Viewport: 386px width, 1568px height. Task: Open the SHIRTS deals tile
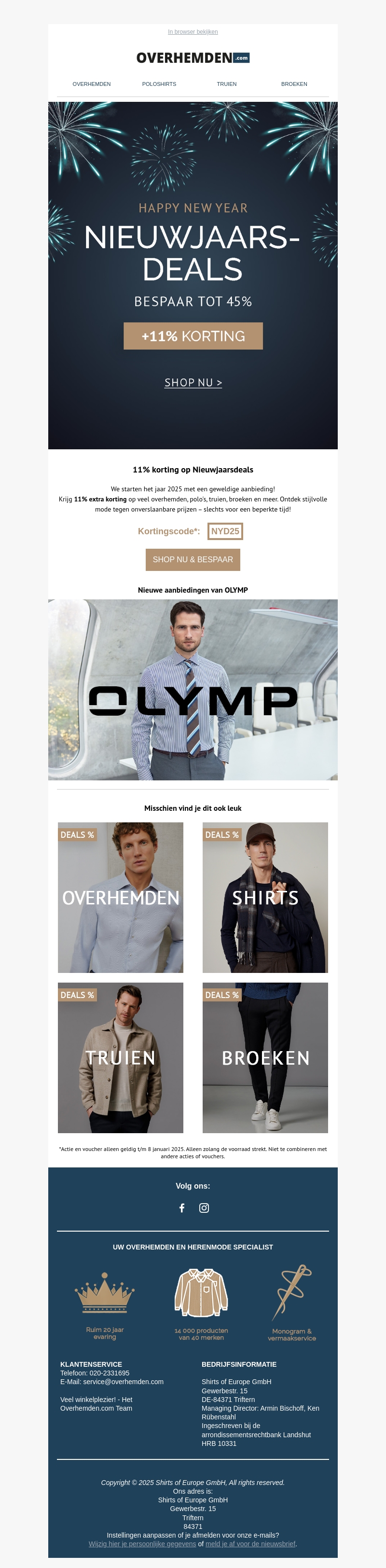click(265, 897)
